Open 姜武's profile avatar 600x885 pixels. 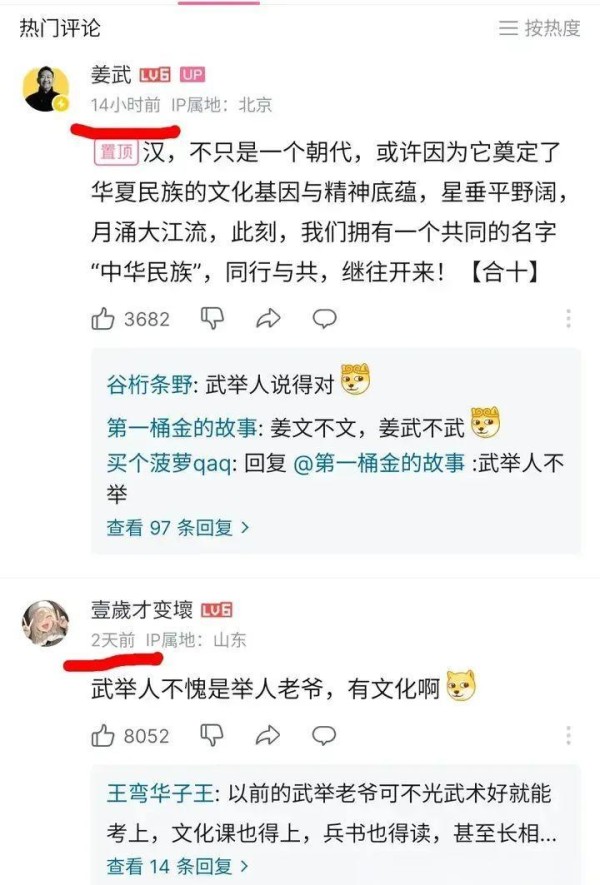click(x=46, y=89)
